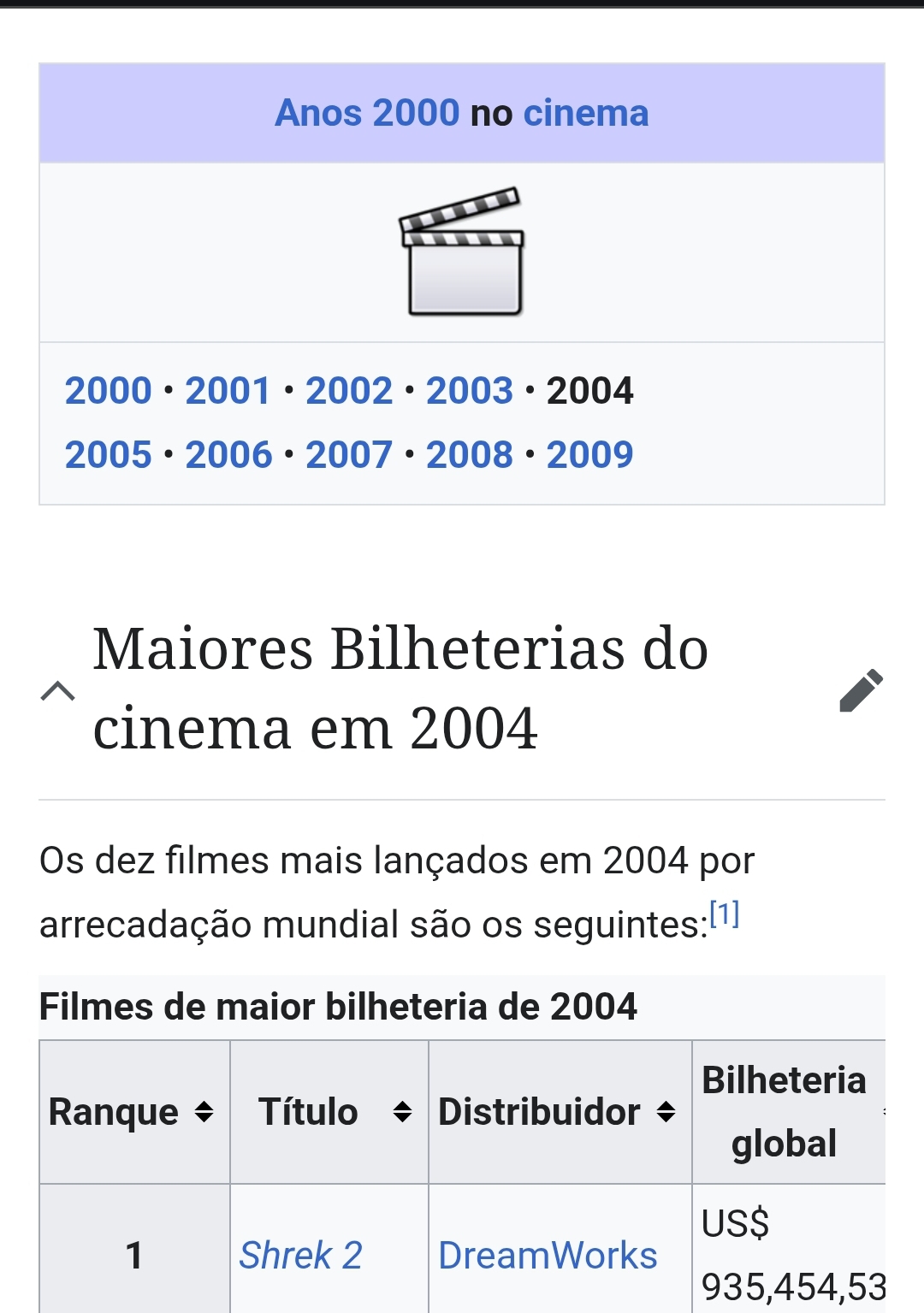Viewport: 924px width, 1313px height.
Task: Go to year 2007
Action: click(x=349, y=454)
